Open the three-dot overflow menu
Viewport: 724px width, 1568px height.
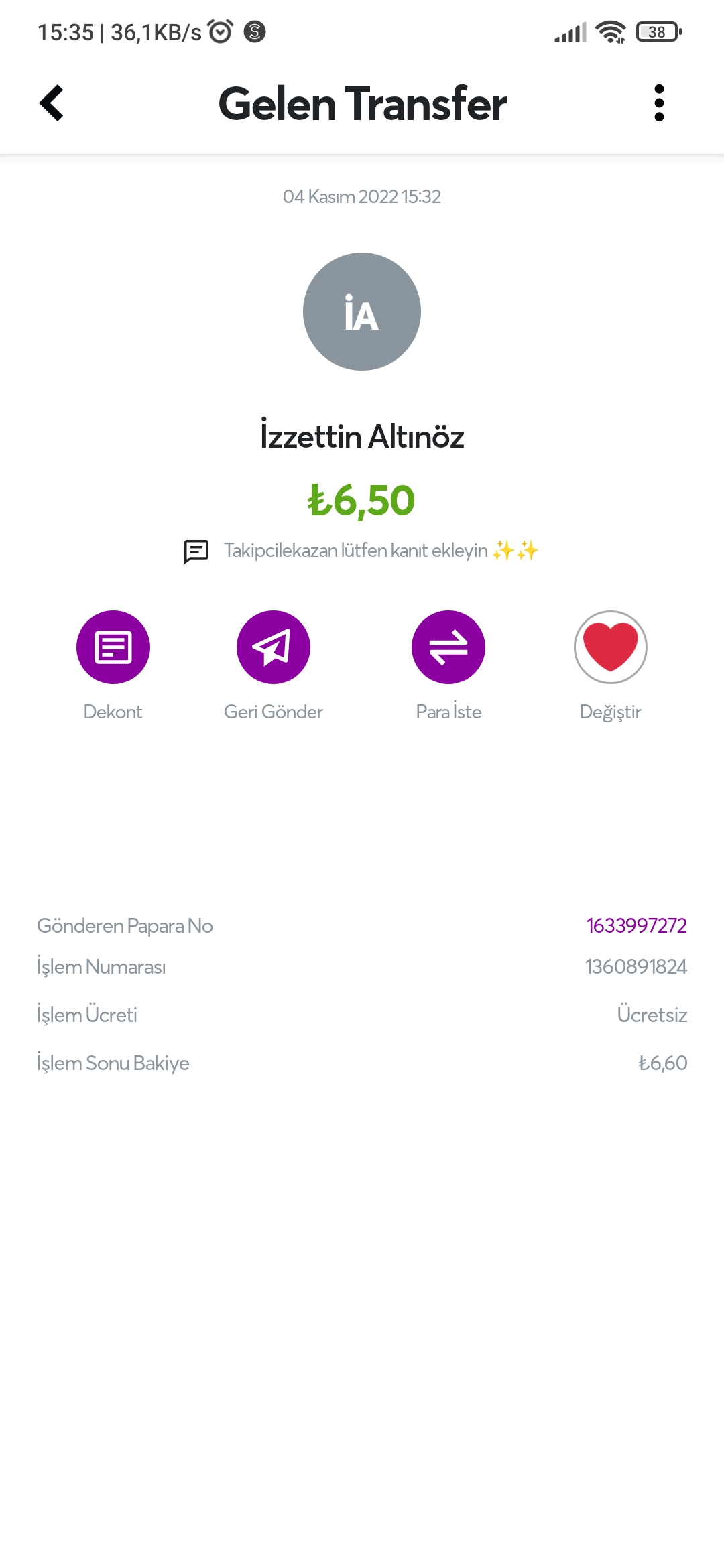659,103
